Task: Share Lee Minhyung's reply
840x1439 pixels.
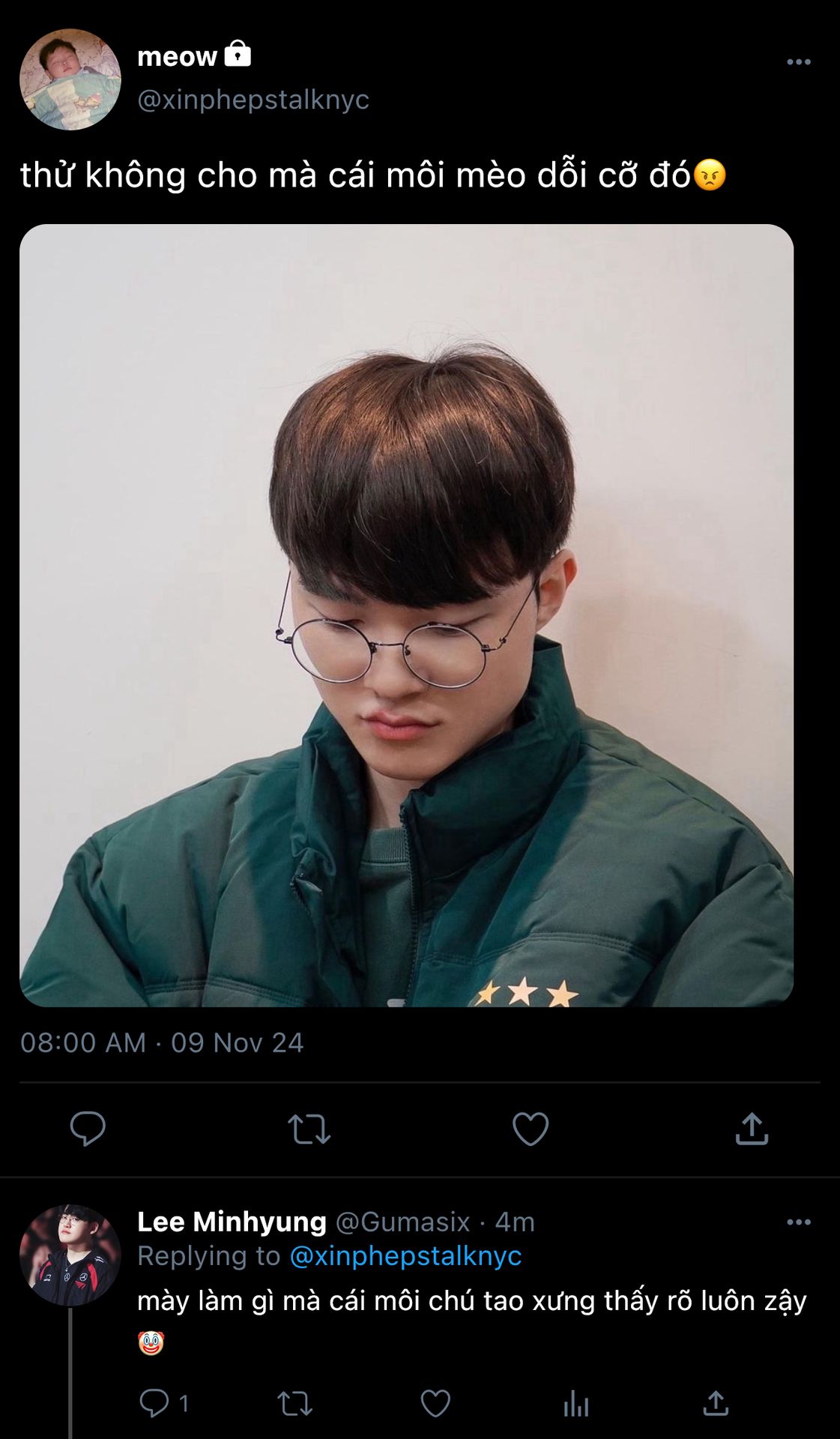Action: point(716,1403)
